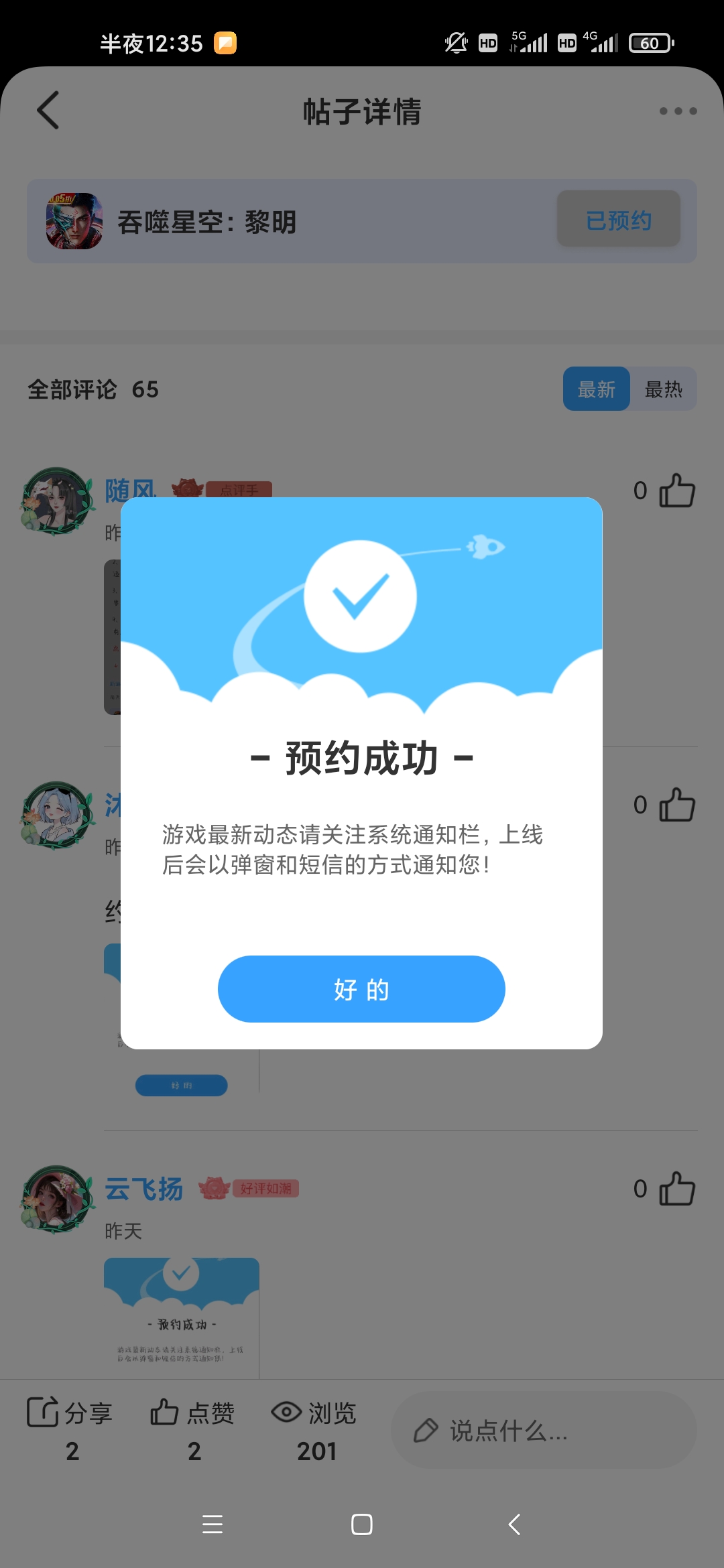
Task: Go back using the top-left arrow
Action: [48, 111]
